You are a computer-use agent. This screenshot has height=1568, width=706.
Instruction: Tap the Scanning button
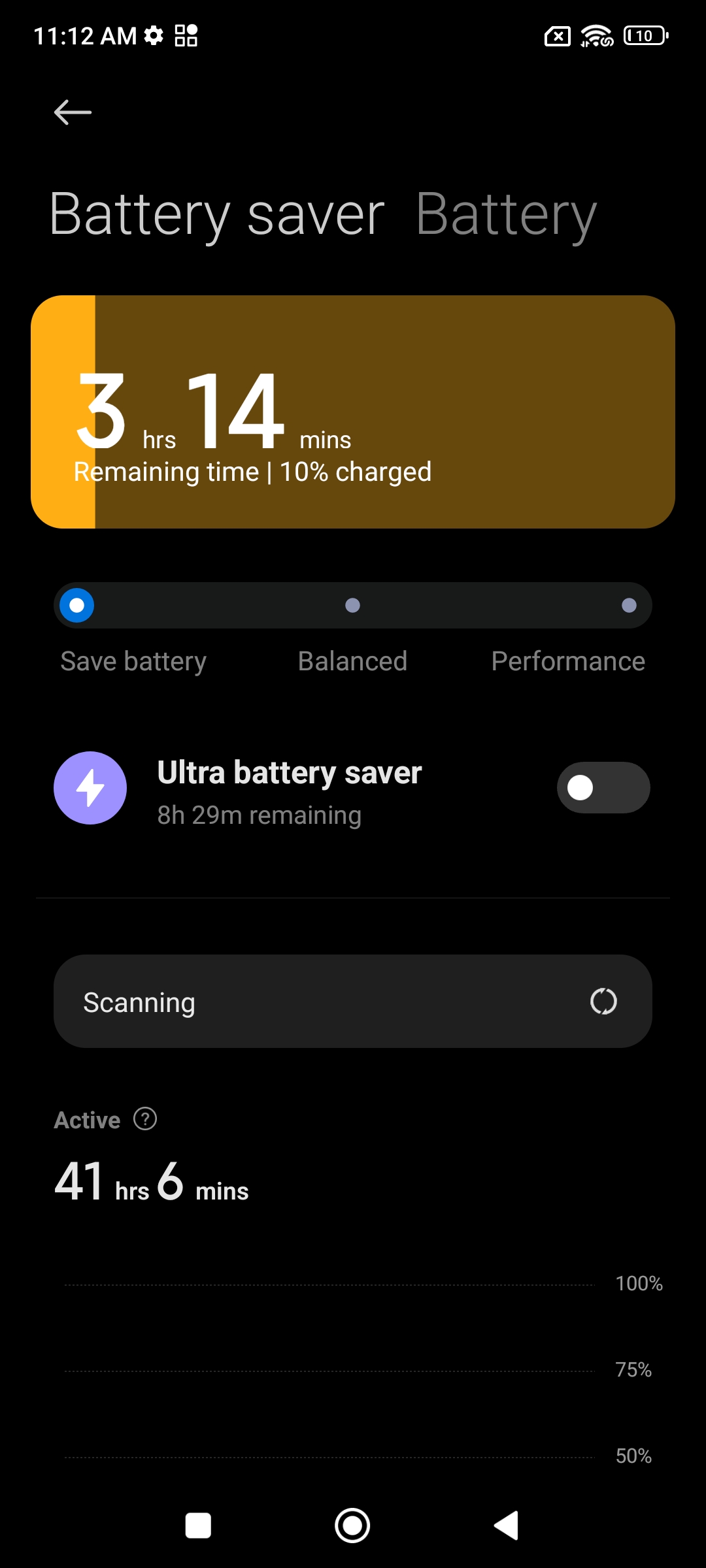point(352,1002)
